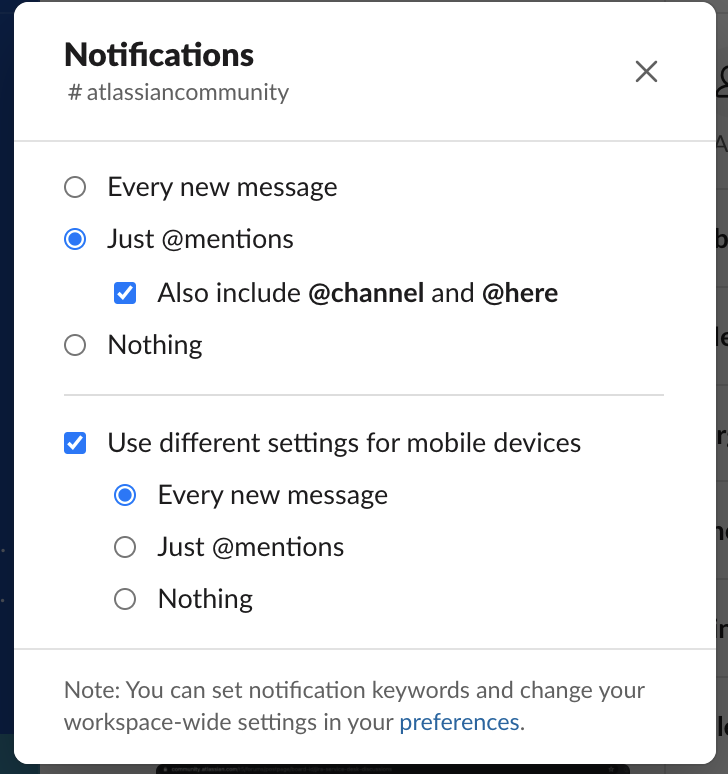Pick Just @mentions under mobile devices settings

[125, 547]
